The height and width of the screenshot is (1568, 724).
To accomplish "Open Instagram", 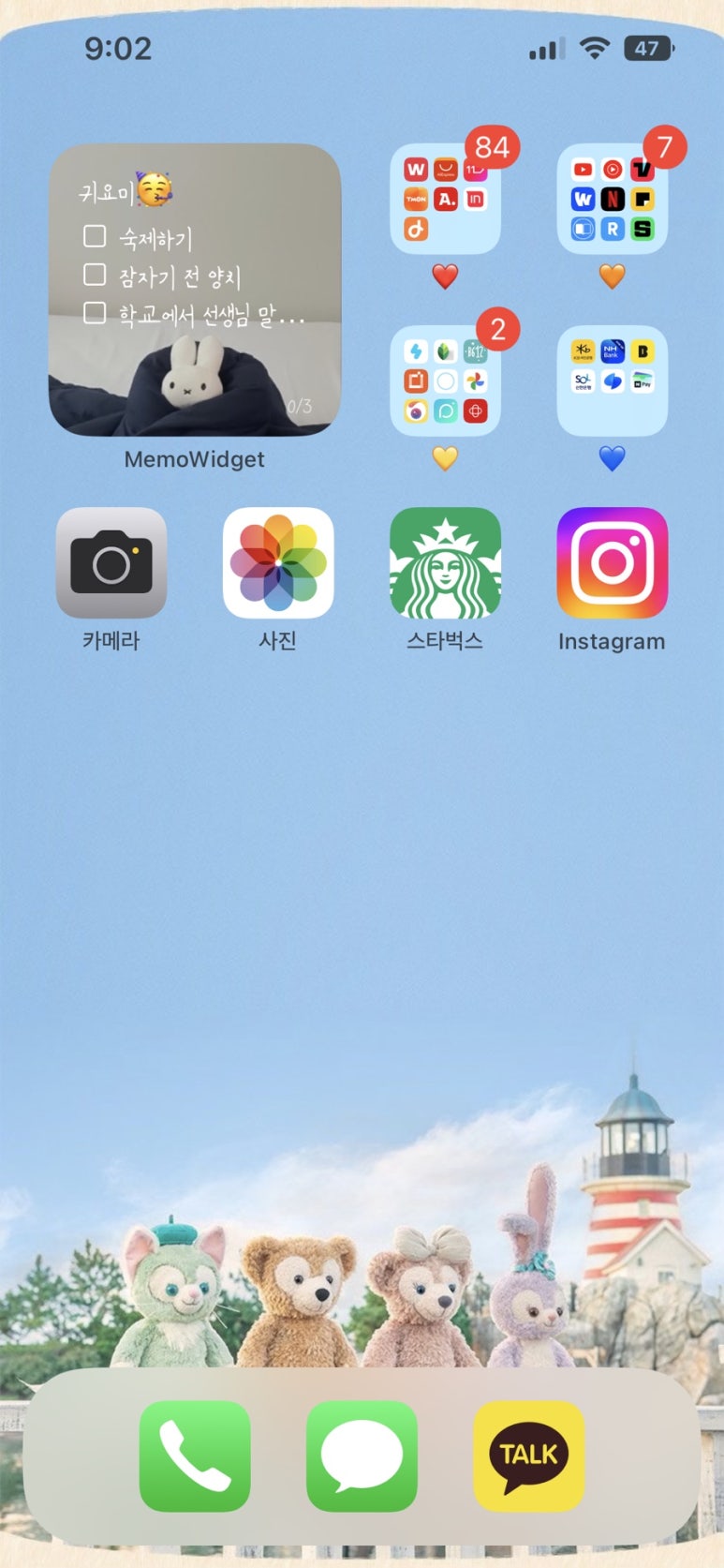I will (612, 562).
